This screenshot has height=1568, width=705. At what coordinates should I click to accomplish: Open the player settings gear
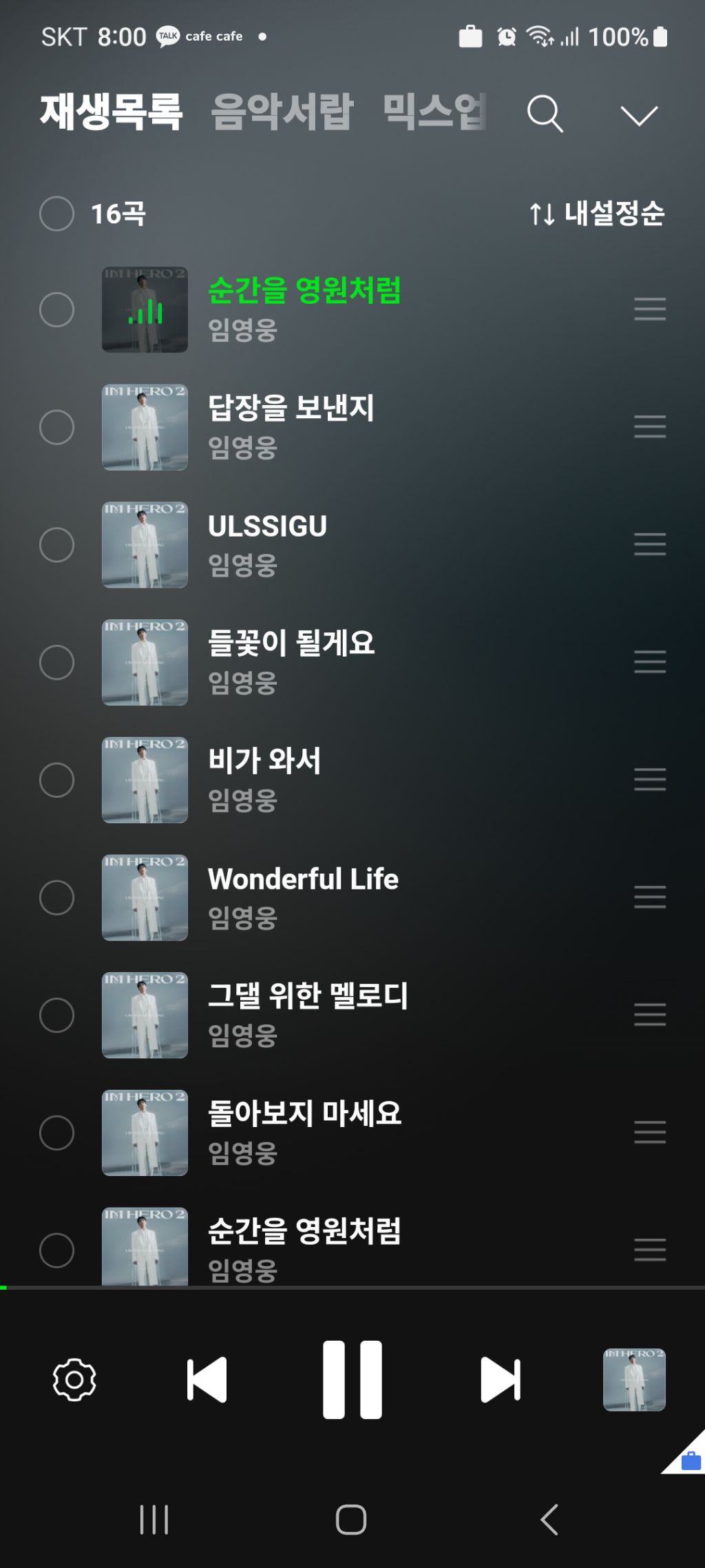click(x=74, y=1380)
